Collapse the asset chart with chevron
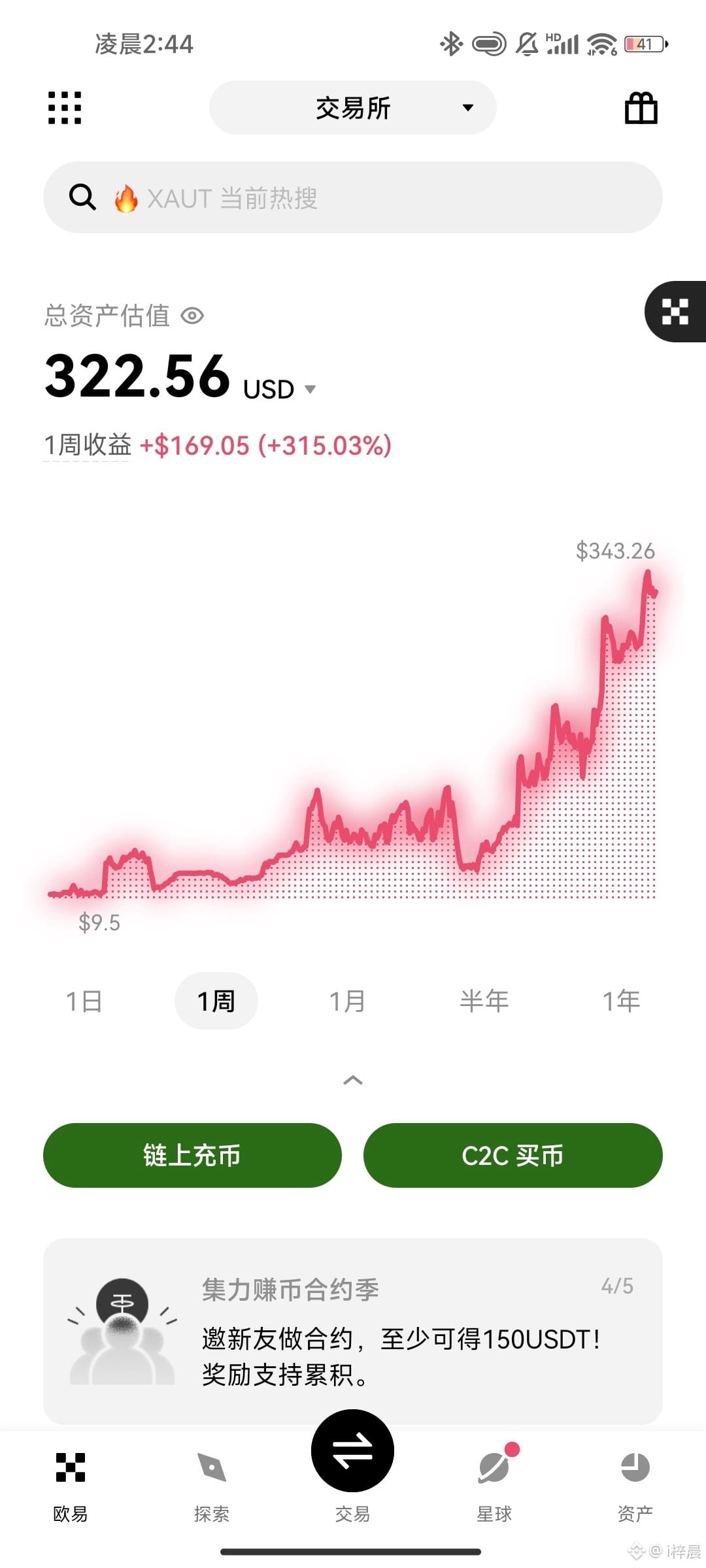This screenshot has height=1568, width=706. (x=353, y=1080)
